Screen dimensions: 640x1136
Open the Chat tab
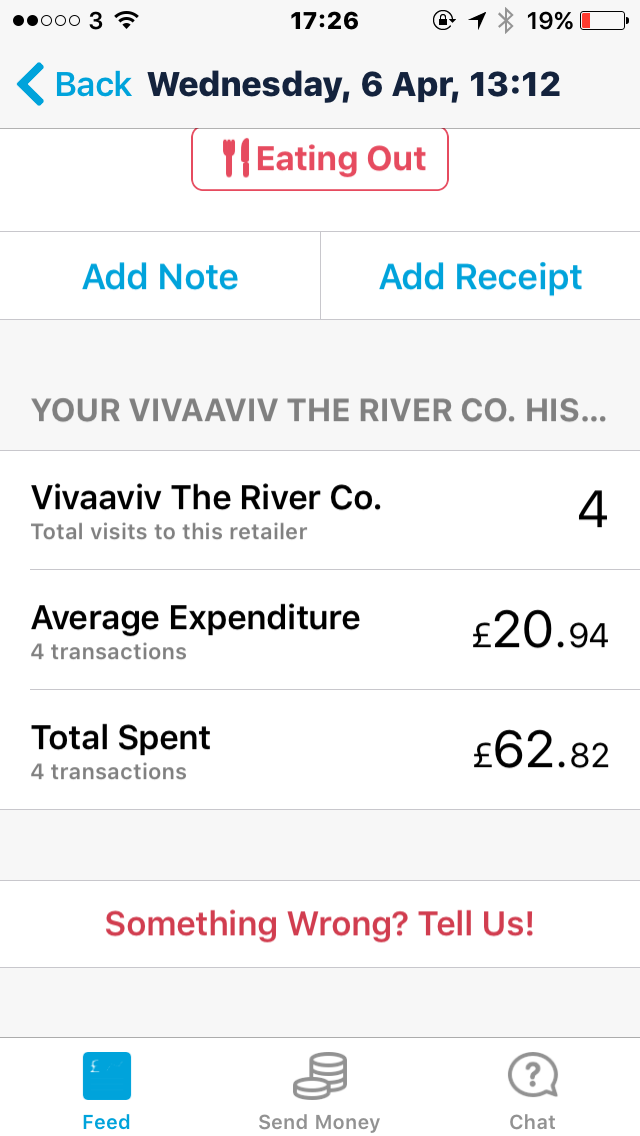click(532, 1088)
